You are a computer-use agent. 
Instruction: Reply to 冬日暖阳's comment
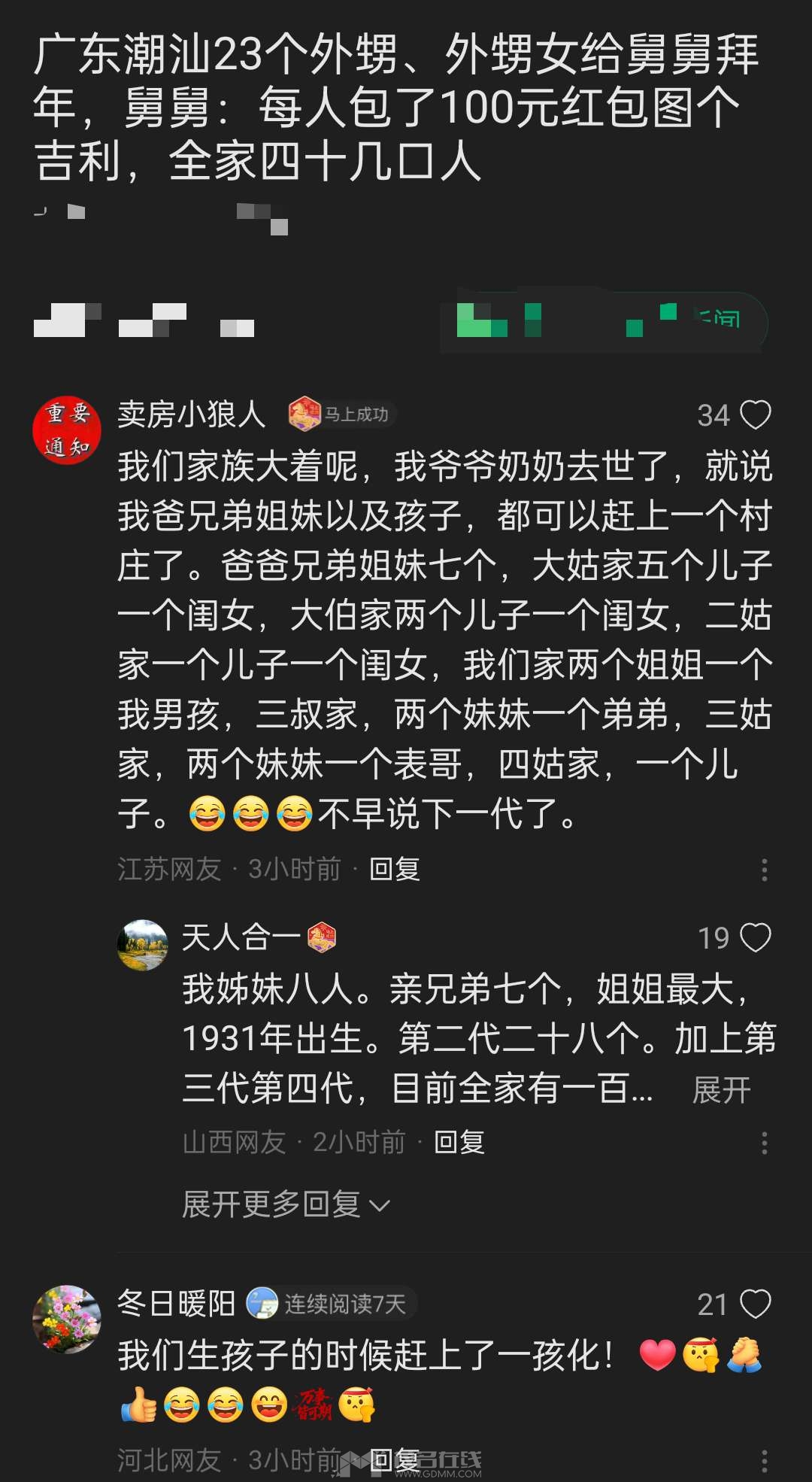pos(395,1460)
